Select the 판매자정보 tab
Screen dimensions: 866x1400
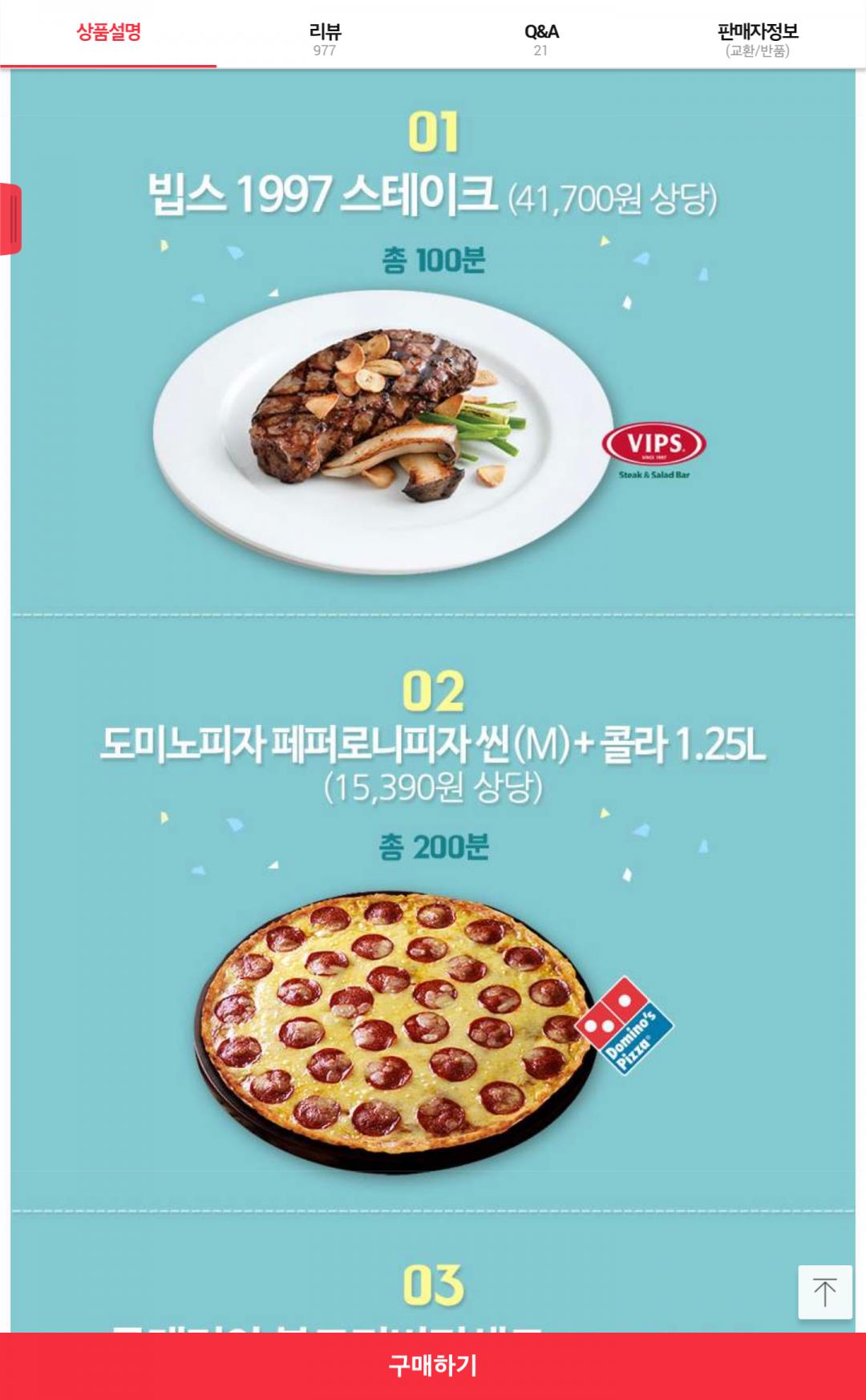(x=757, y=38)
